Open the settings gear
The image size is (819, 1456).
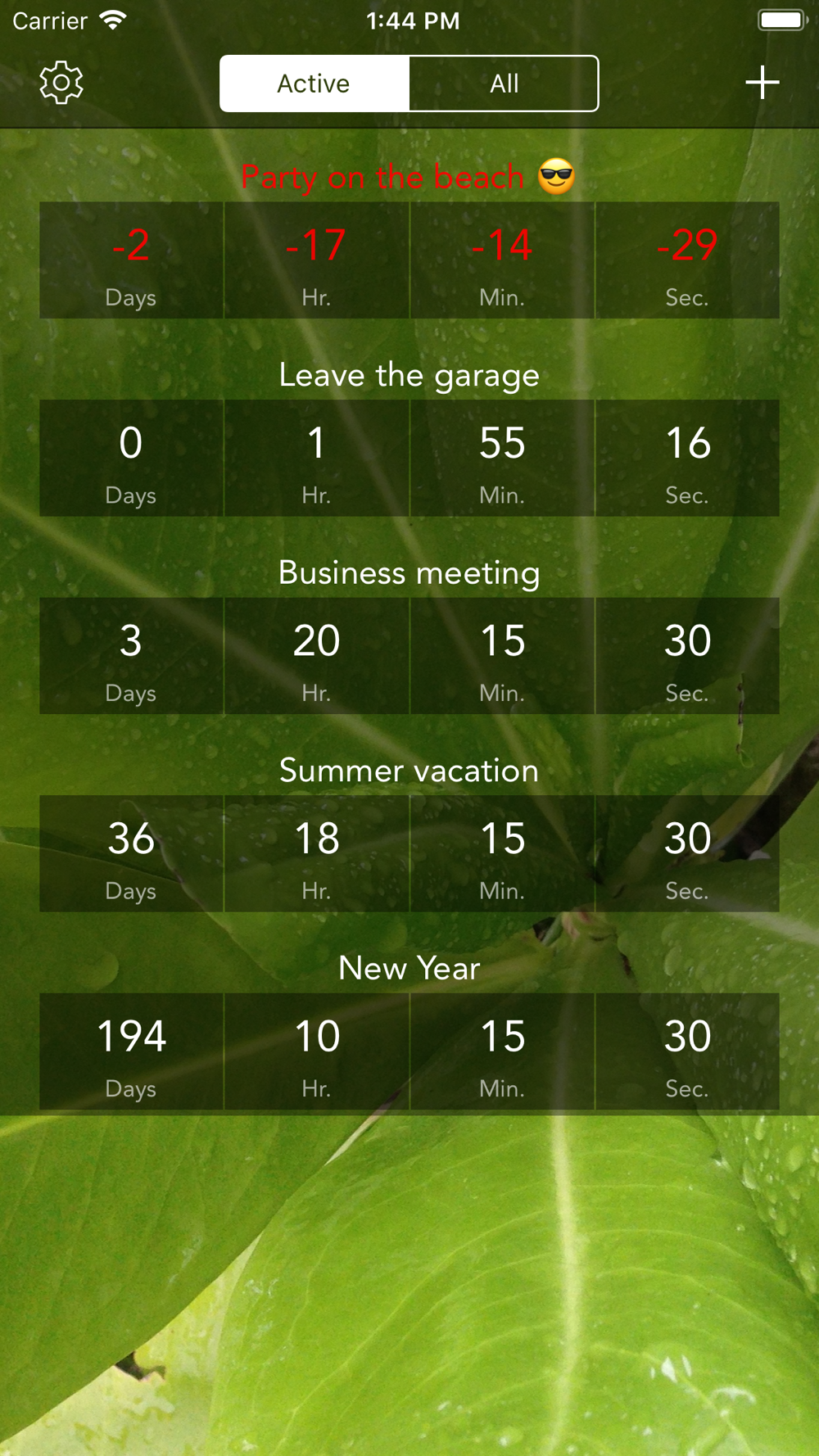click(x=61, y=83)
